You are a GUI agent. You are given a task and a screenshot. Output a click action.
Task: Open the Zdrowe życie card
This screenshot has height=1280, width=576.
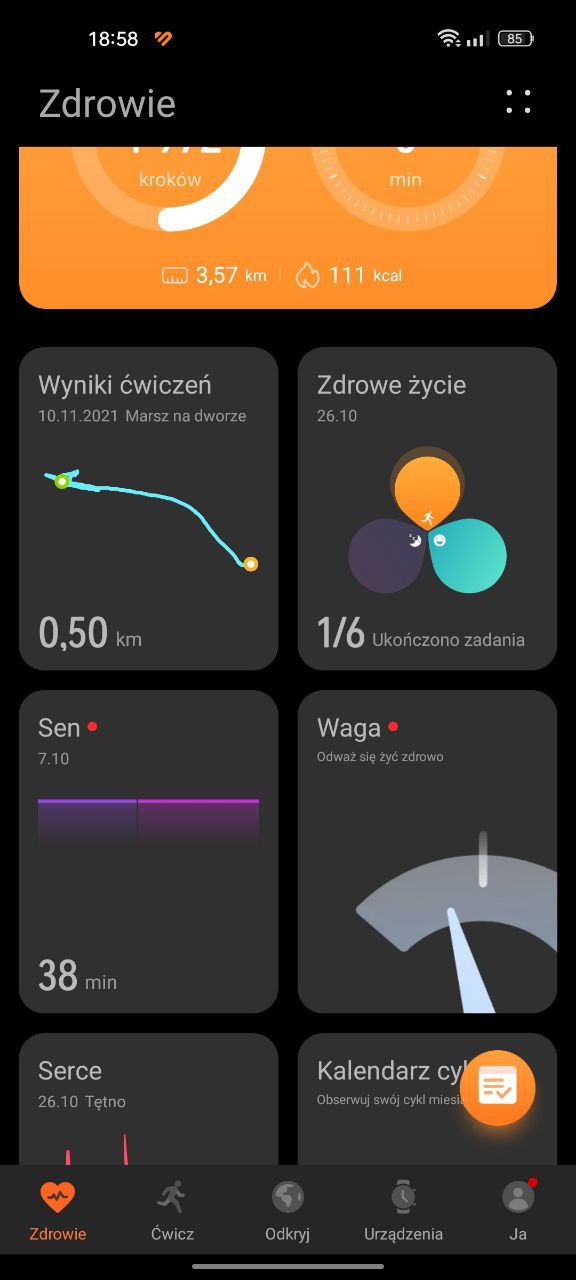click(427, 508)
